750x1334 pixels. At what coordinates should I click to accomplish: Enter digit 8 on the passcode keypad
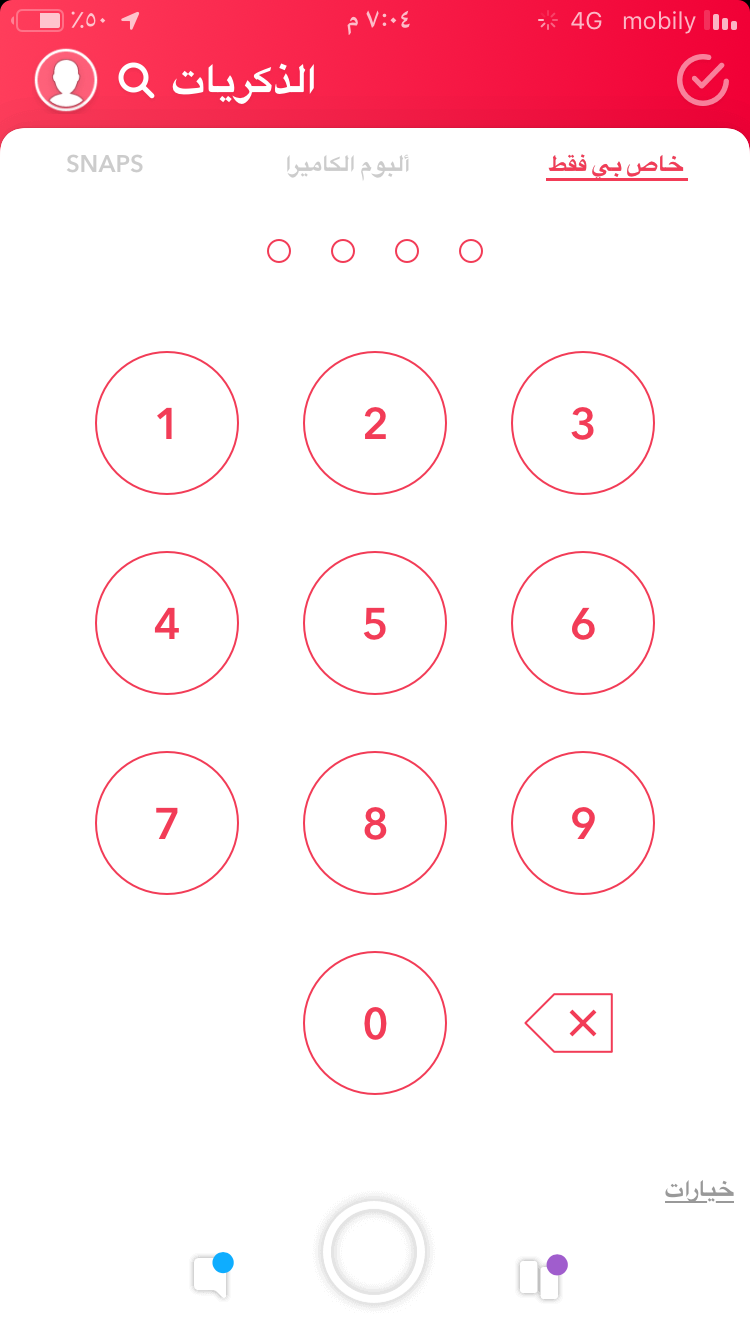click(x=375, y=823)
